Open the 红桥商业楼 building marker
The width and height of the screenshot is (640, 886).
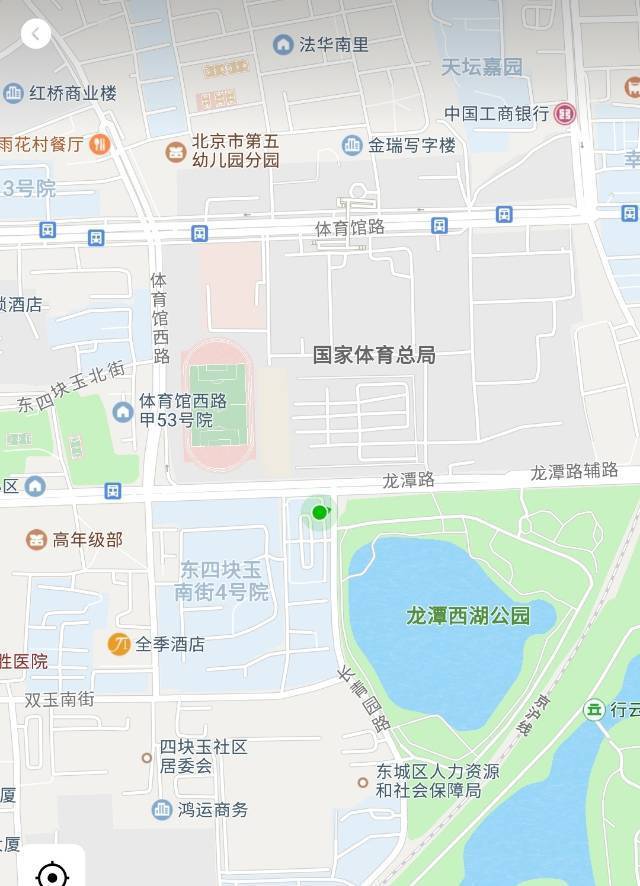[x=13, y=93]
